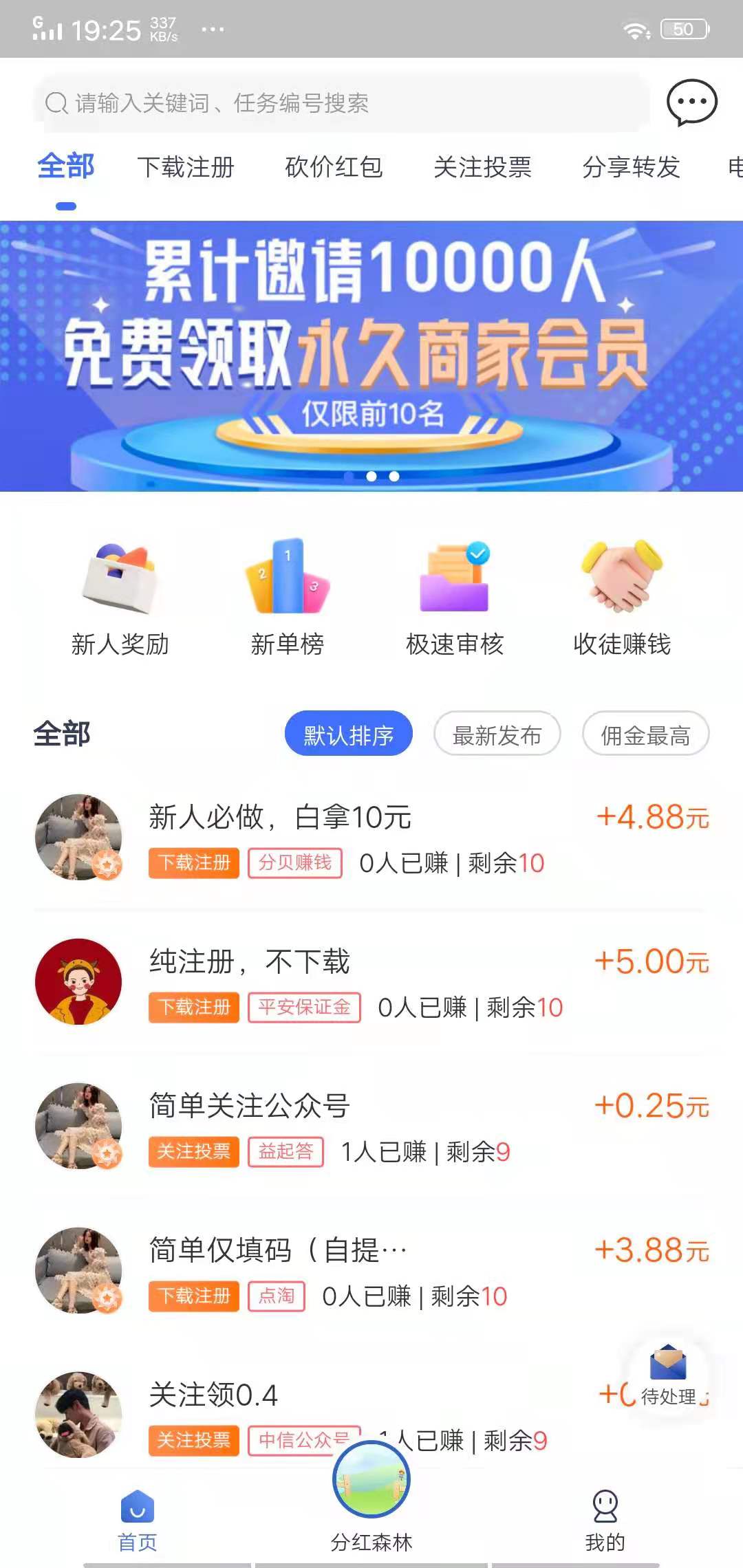743x1568 pixels.
Task: Open the 新单榜 ranking icon
Action: pos(289,598)
